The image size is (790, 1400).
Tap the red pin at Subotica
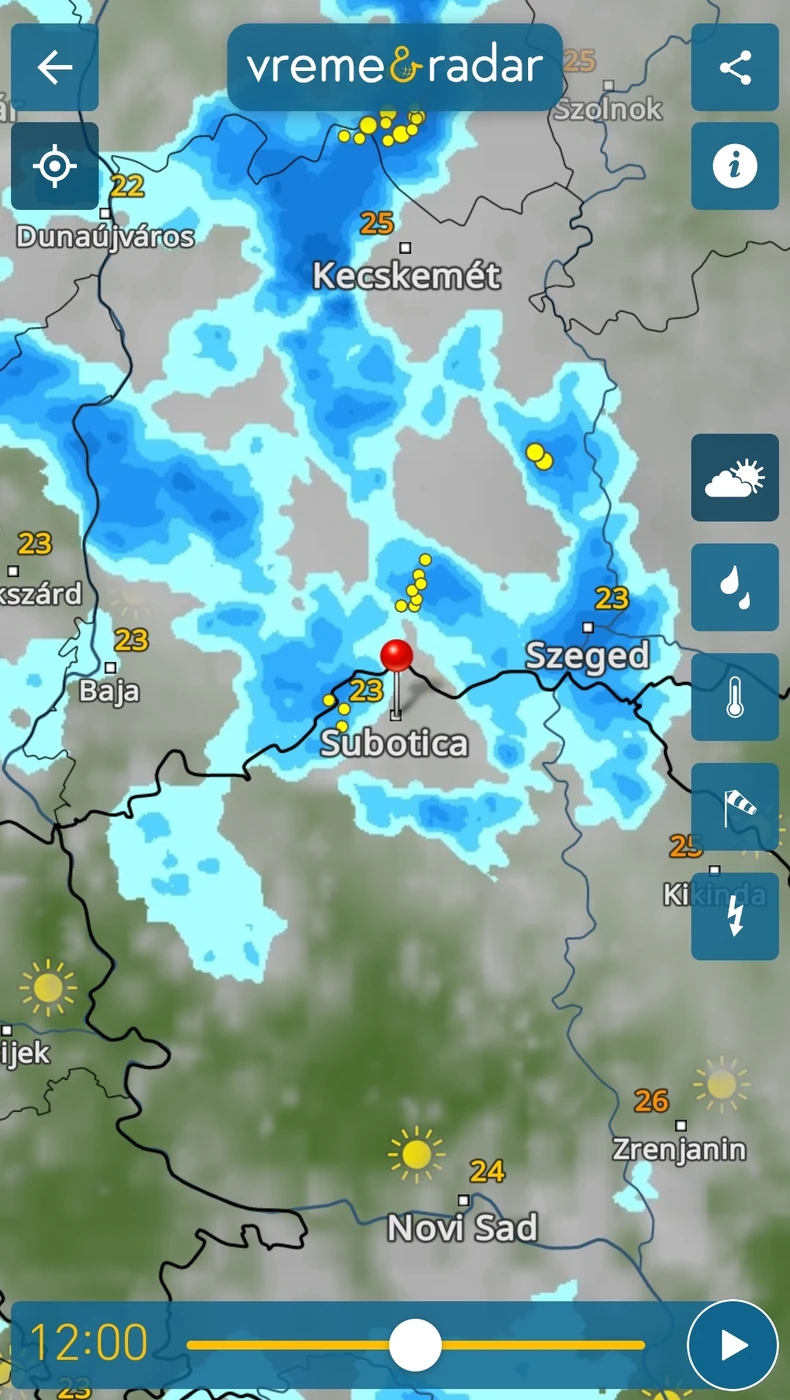(397, 658)
